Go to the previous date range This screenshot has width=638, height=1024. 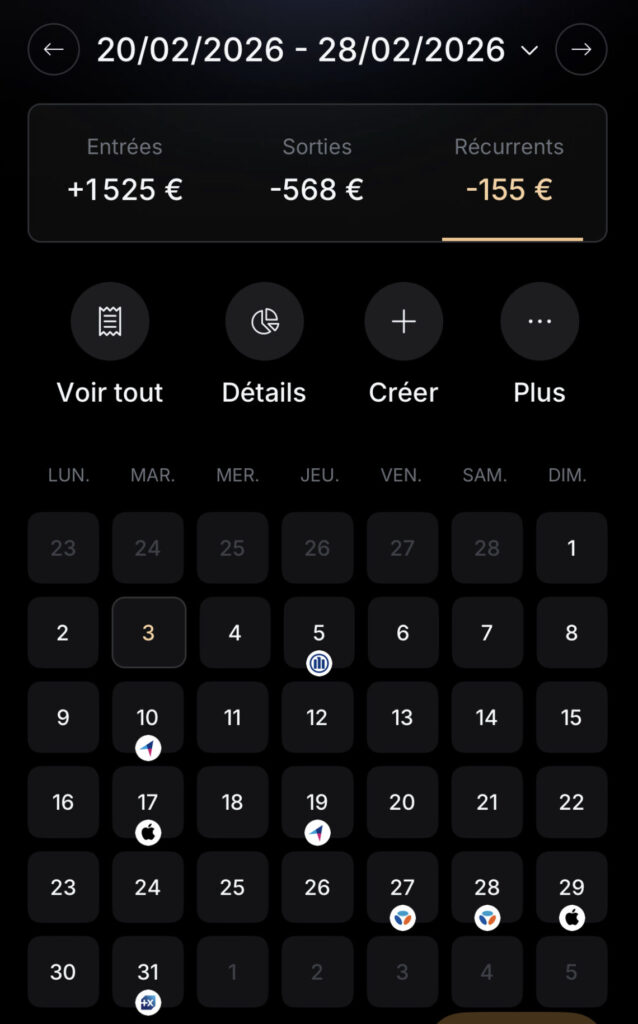(54, 49)
